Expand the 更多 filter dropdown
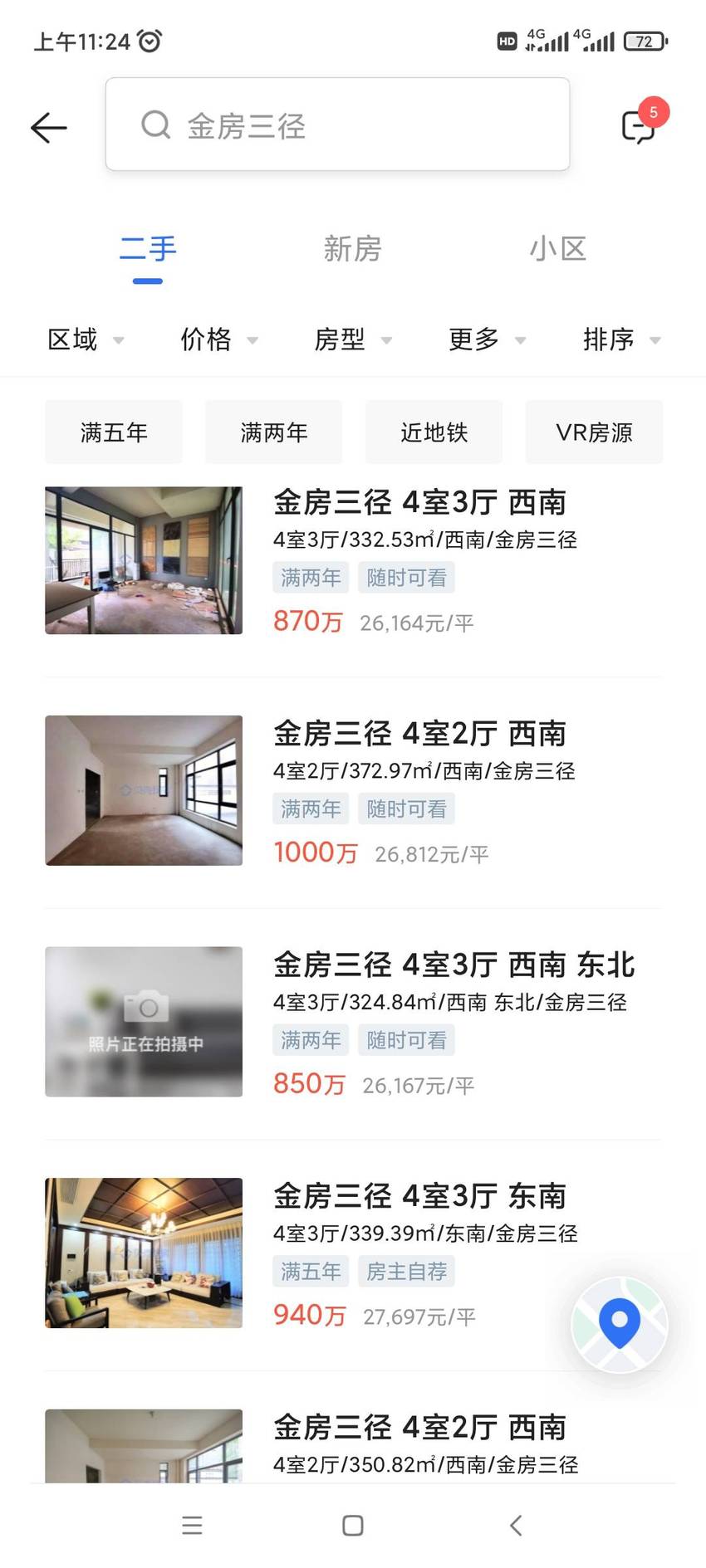 pyautogui.click(x=487, y=339)
